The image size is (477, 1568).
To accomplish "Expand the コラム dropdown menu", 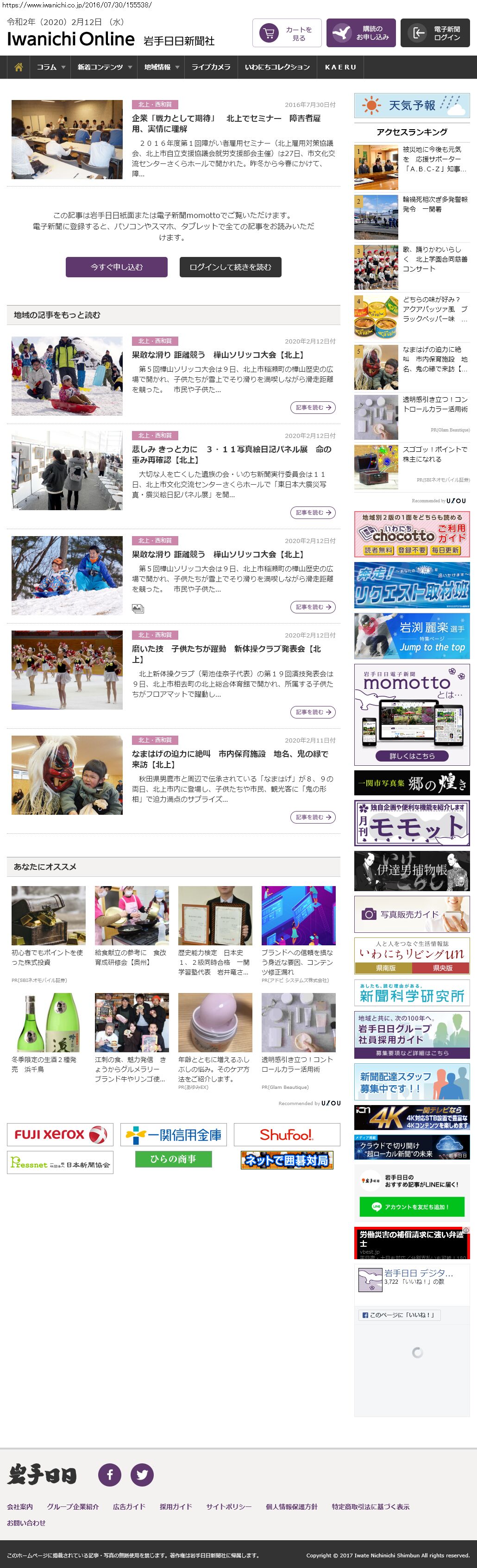I will 50,68.
